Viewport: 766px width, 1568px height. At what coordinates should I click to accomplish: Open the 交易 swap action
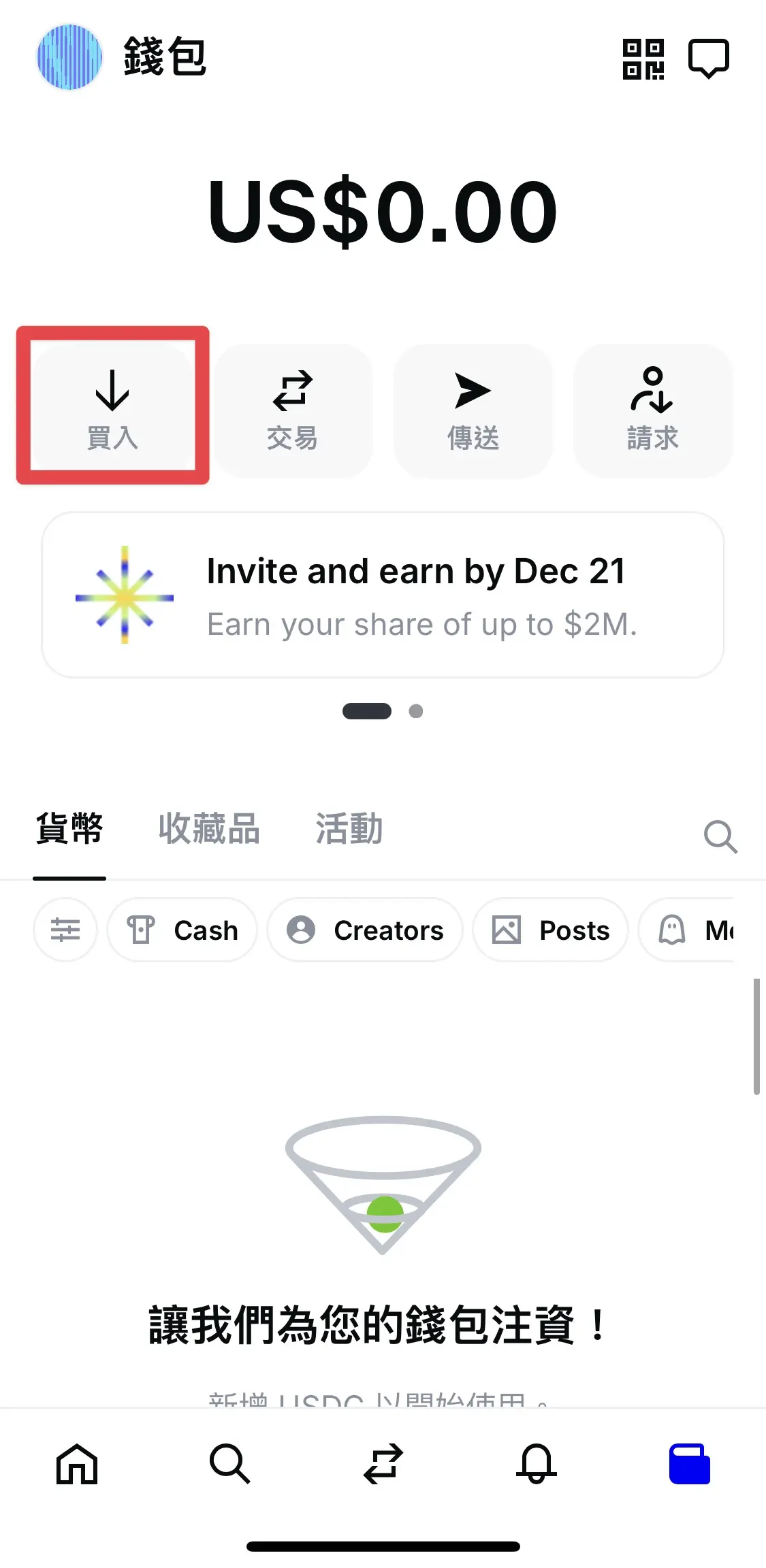coord(293,410)
